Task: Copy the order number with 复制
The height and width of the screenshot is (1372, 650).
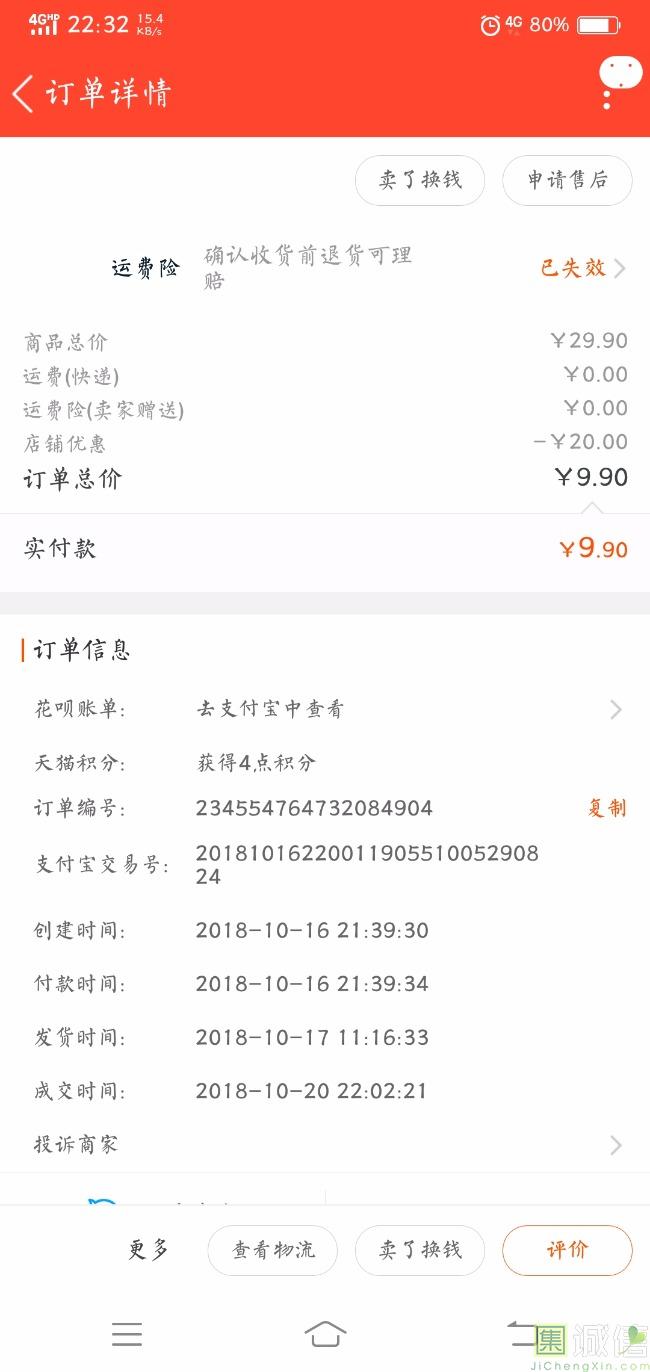Action: pos(606,808)
